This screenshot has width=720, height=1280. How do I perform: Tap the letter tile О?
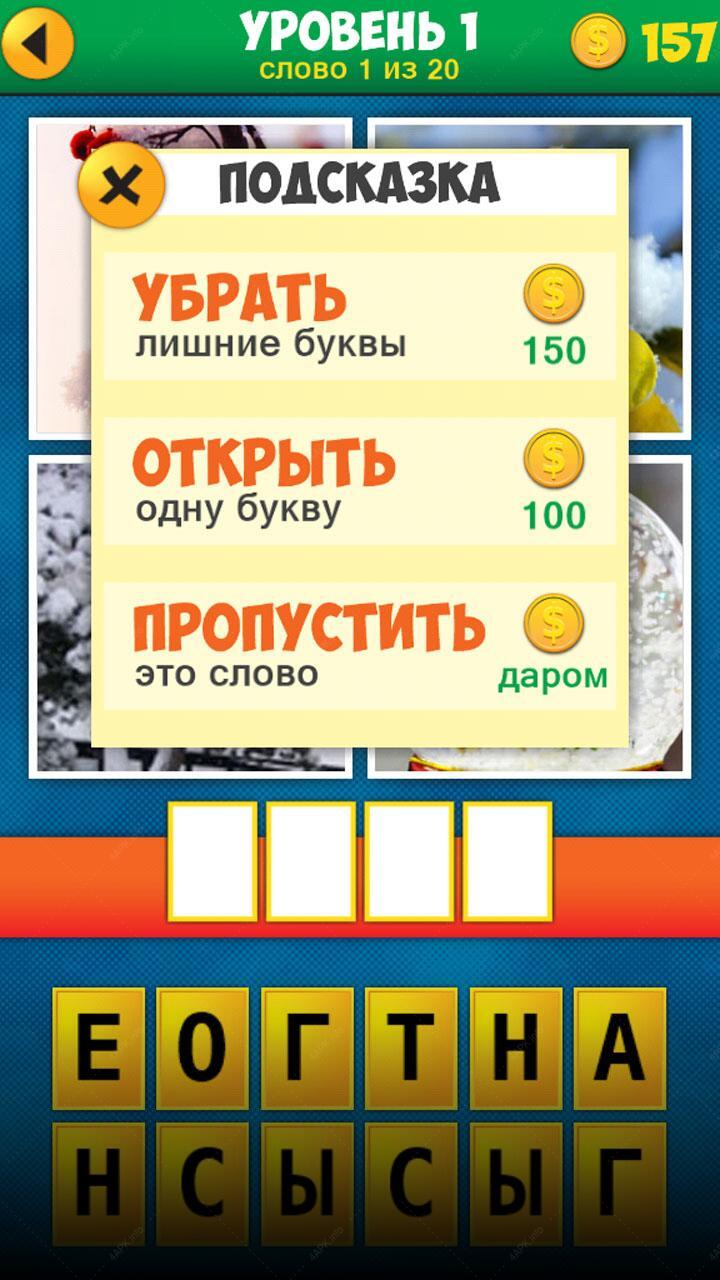tap(203, 1048)
